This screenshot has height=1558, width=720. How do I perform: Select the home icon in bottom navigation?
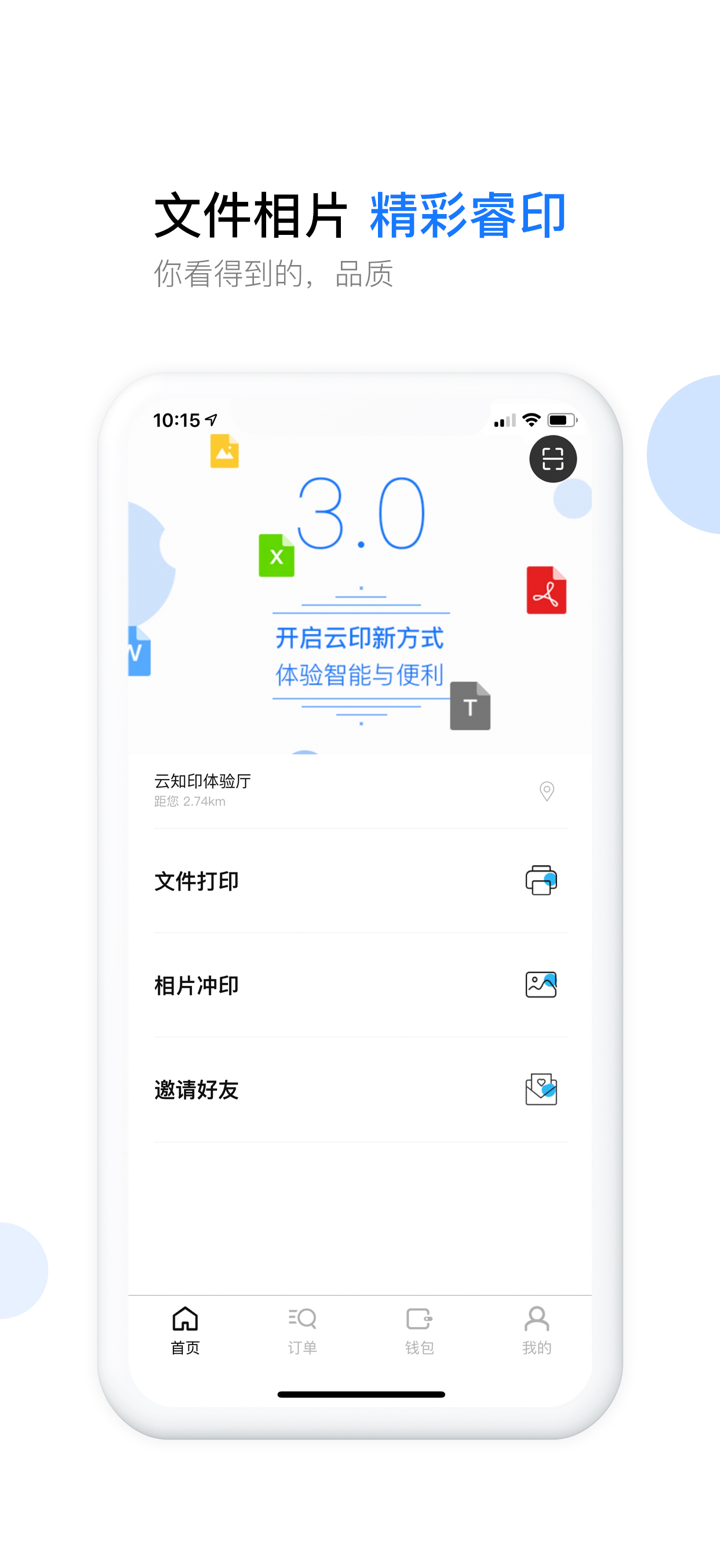click(185, 1318)
